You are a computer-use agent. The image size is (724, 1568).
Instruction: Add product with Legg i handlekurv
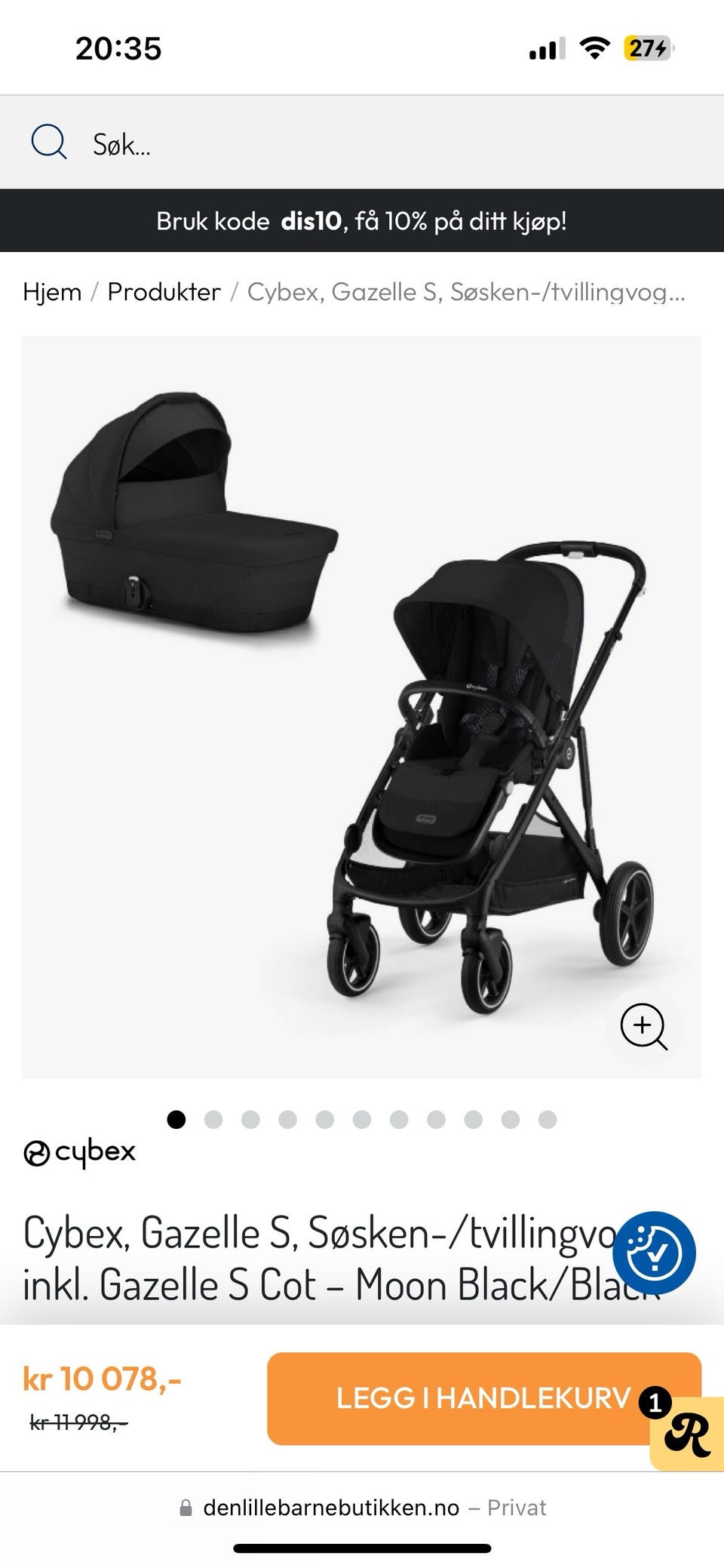pyautogui.click(x=484, y=1398)
